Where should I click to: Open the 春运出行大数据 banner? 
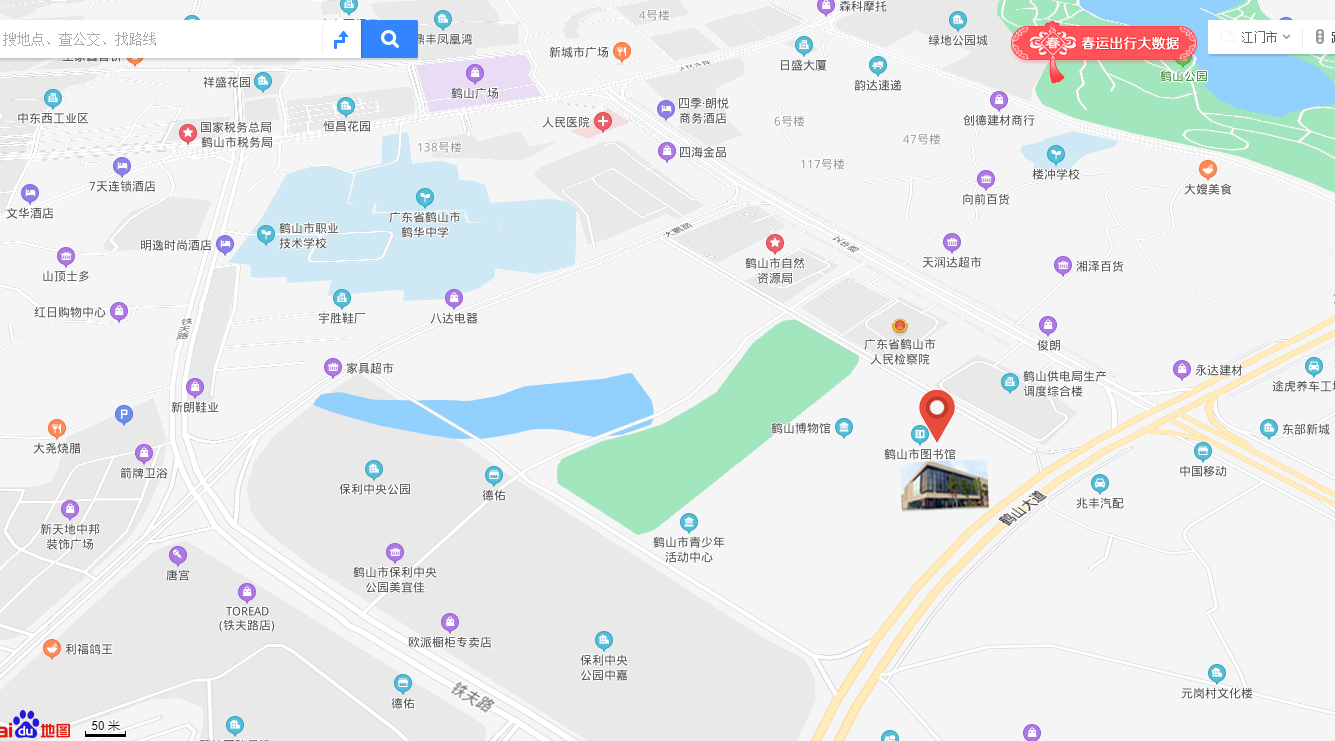click(1105, 44)
